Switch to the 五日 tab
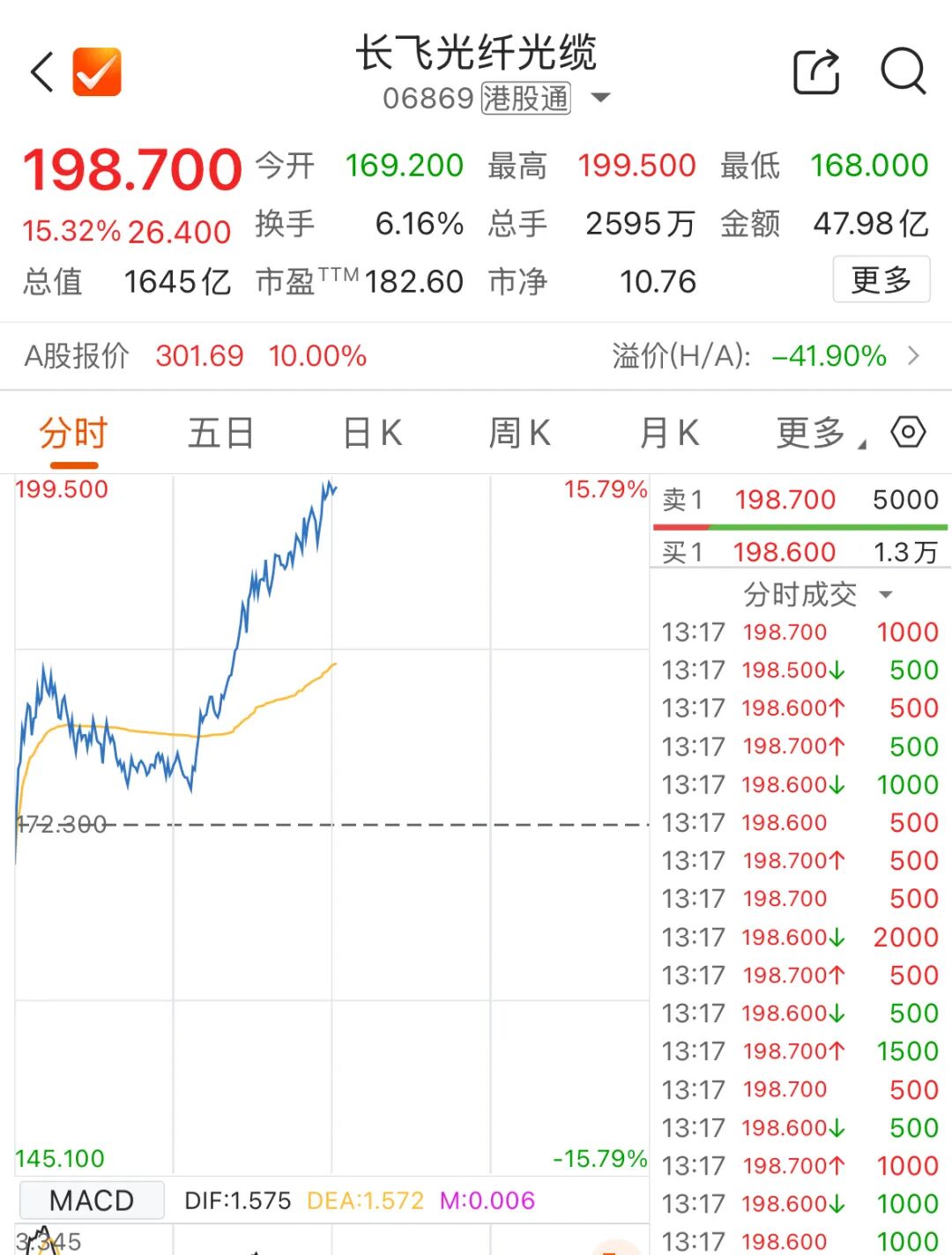 pos(221,434)
